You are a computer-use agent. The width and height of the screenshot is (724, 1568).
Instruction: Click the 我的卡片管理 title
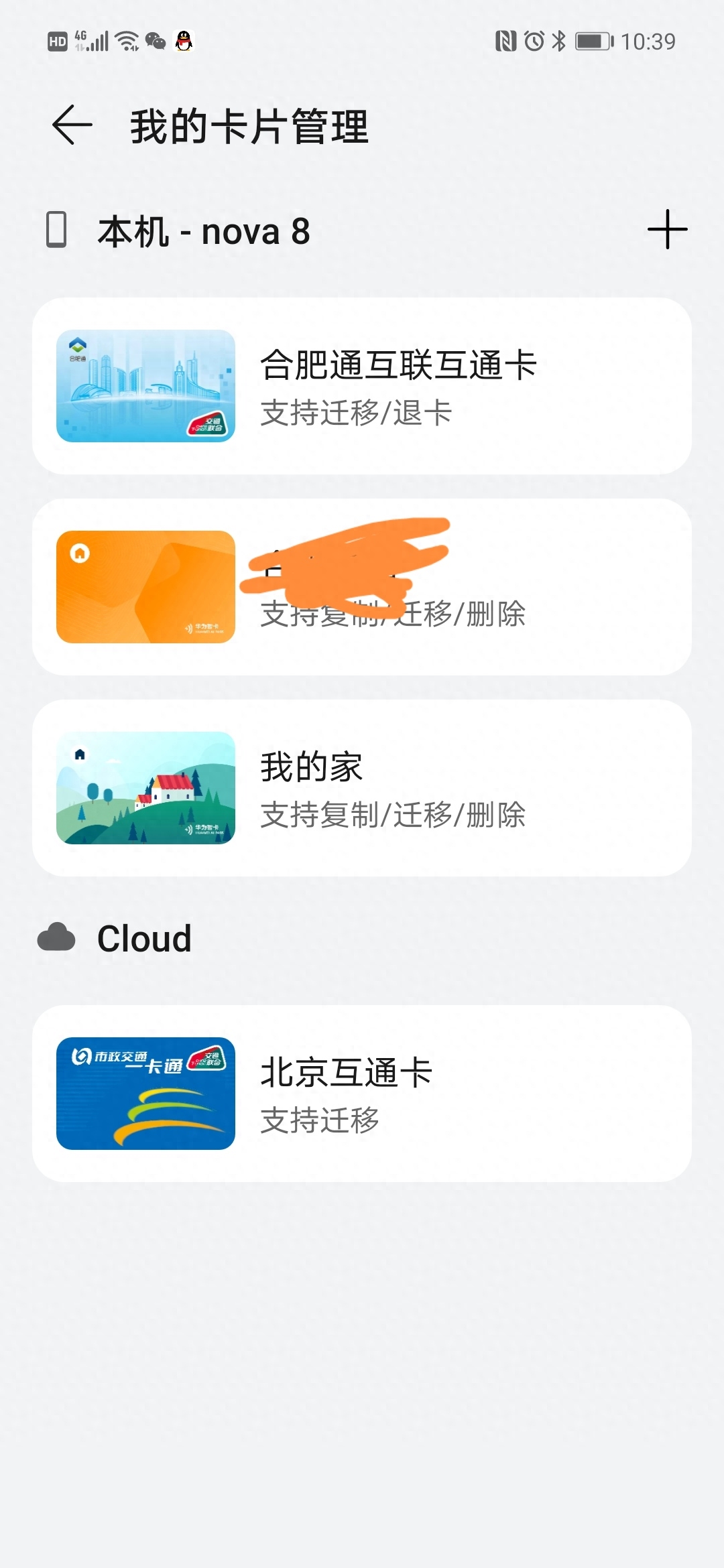tap(249, 127)
